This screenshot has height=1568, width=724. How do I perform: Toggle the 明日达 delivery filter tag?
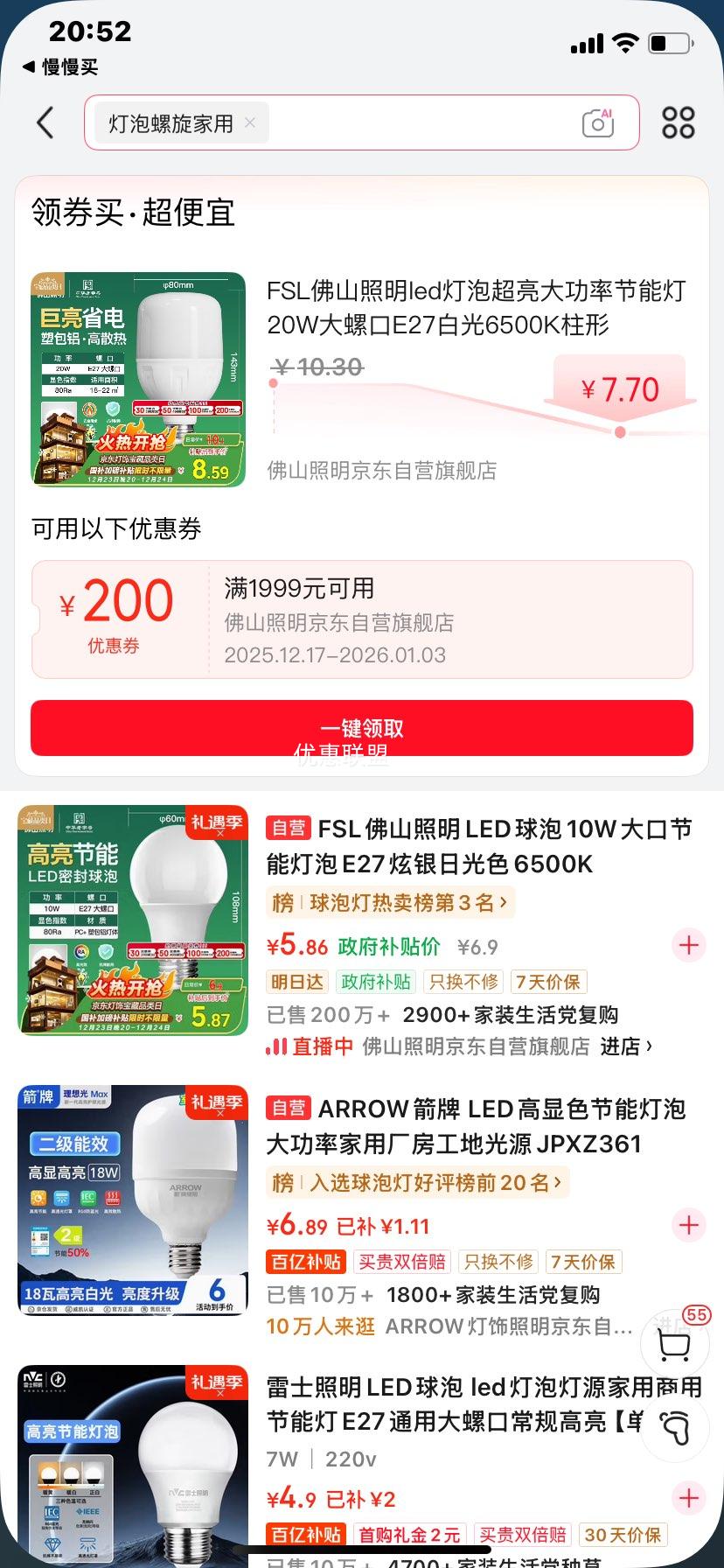point(296,982)
